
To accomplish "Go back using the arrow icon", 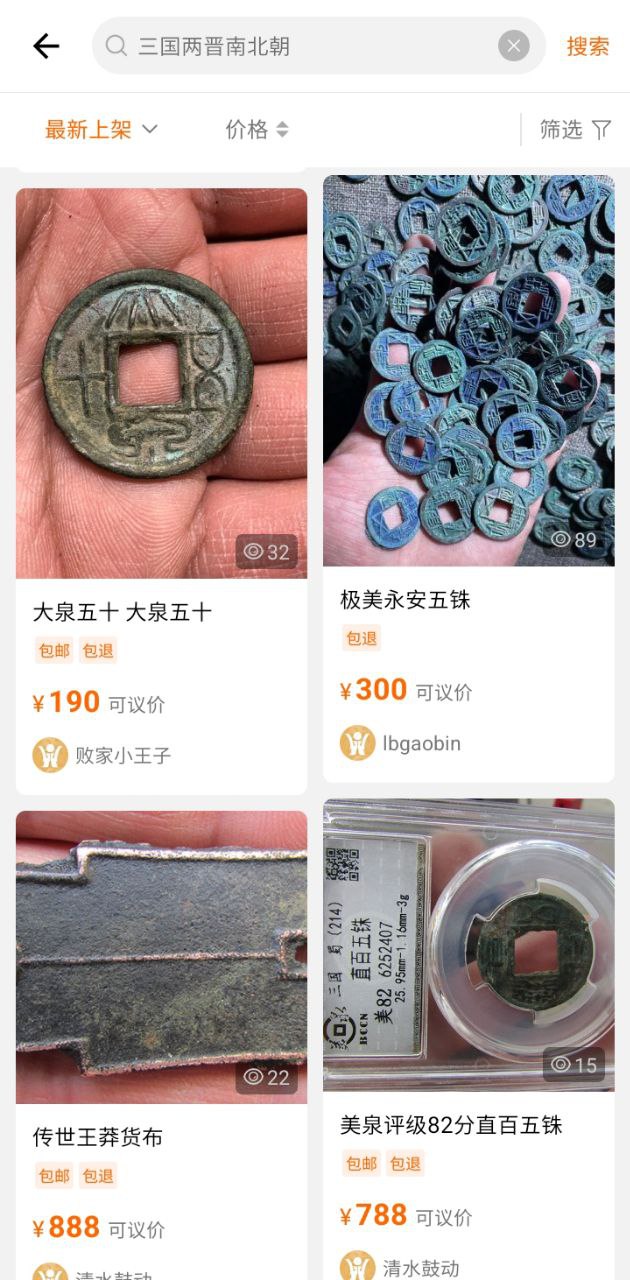I will tap(46, 46).
